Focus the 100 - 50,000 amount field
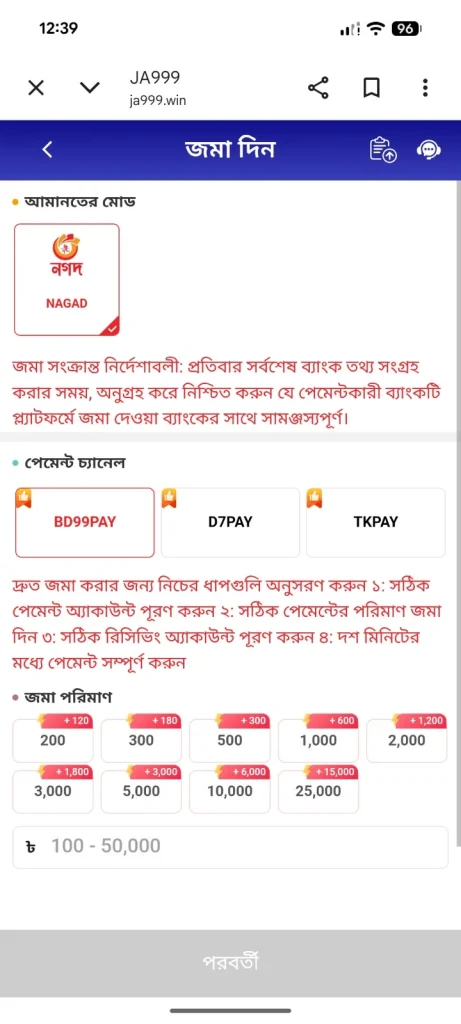 click(230, 847)
